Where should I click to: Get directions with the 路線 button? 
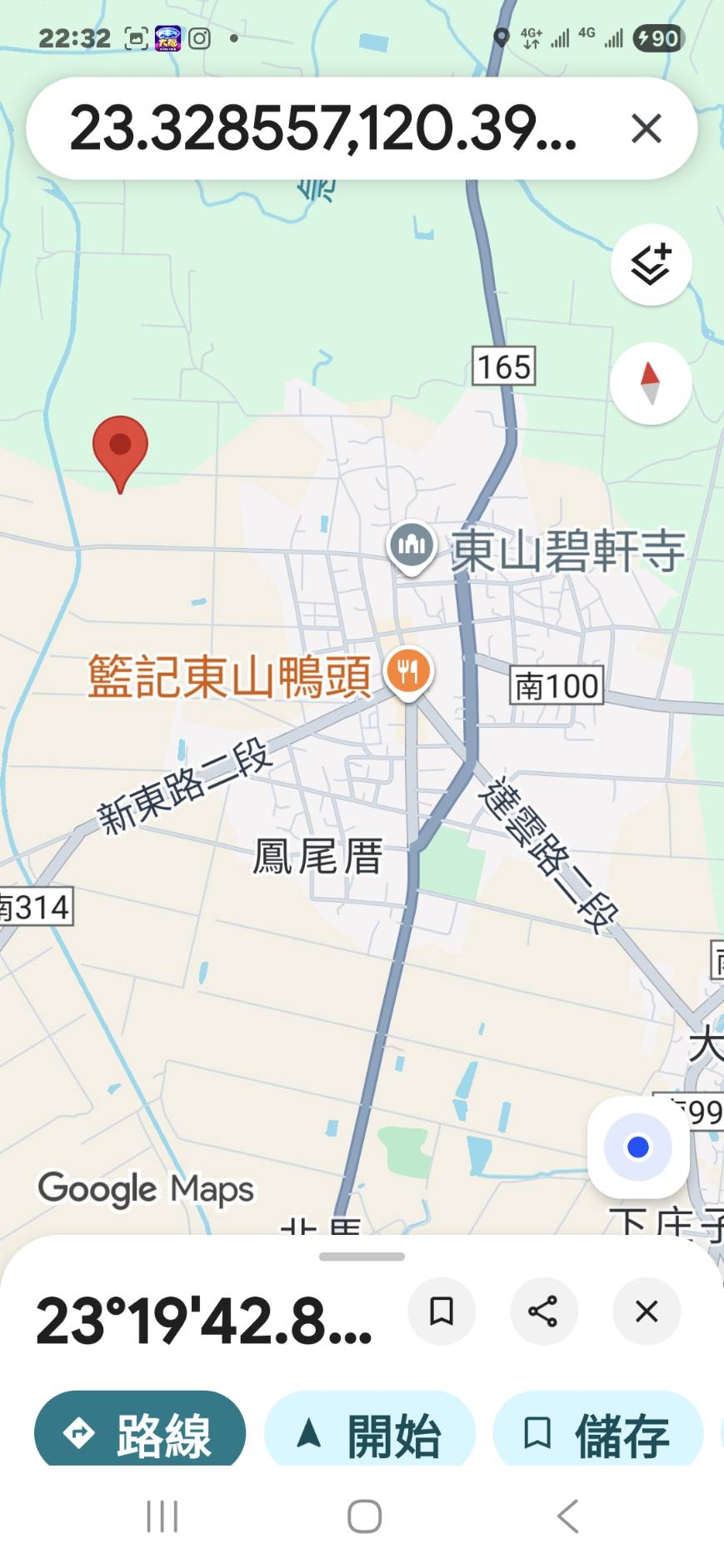click(140, 1434)
